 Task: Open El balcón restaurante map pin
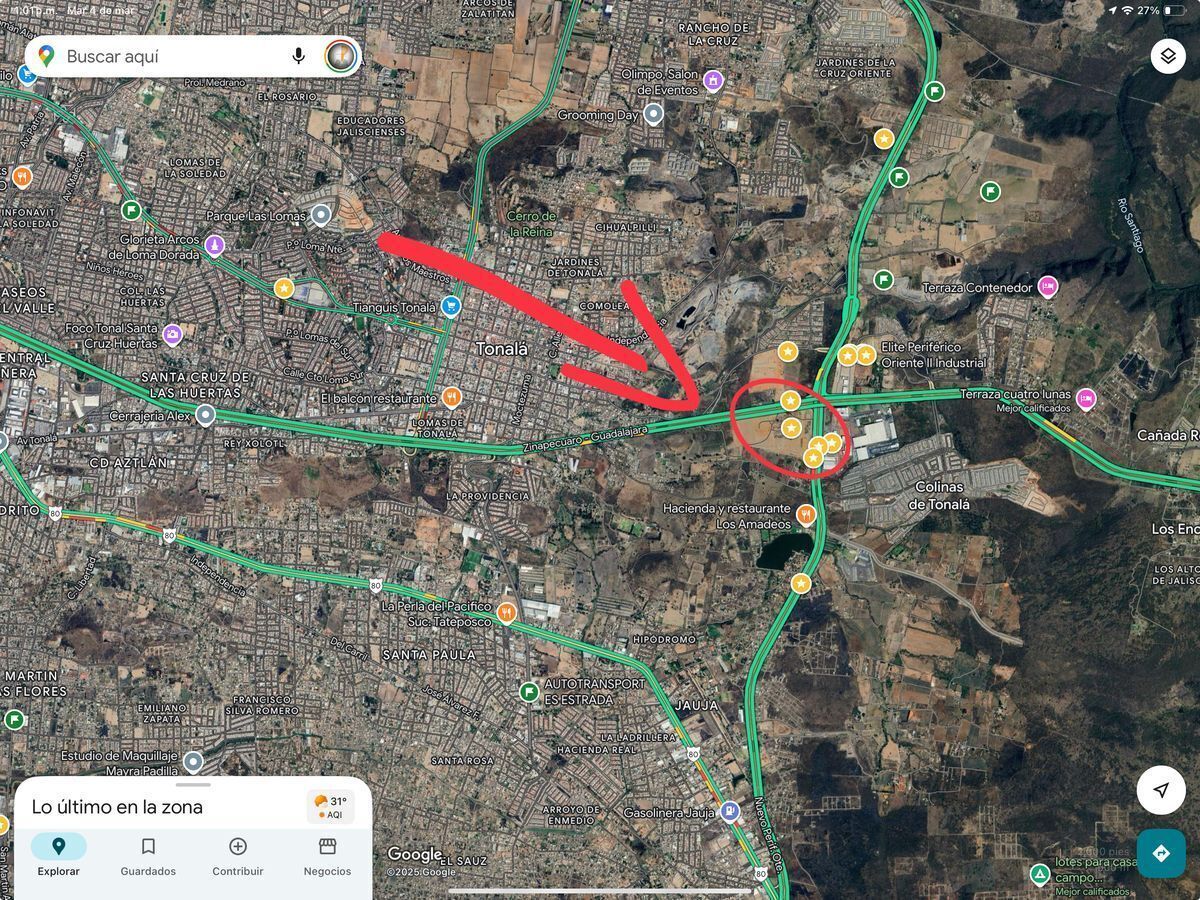(452, 398)
